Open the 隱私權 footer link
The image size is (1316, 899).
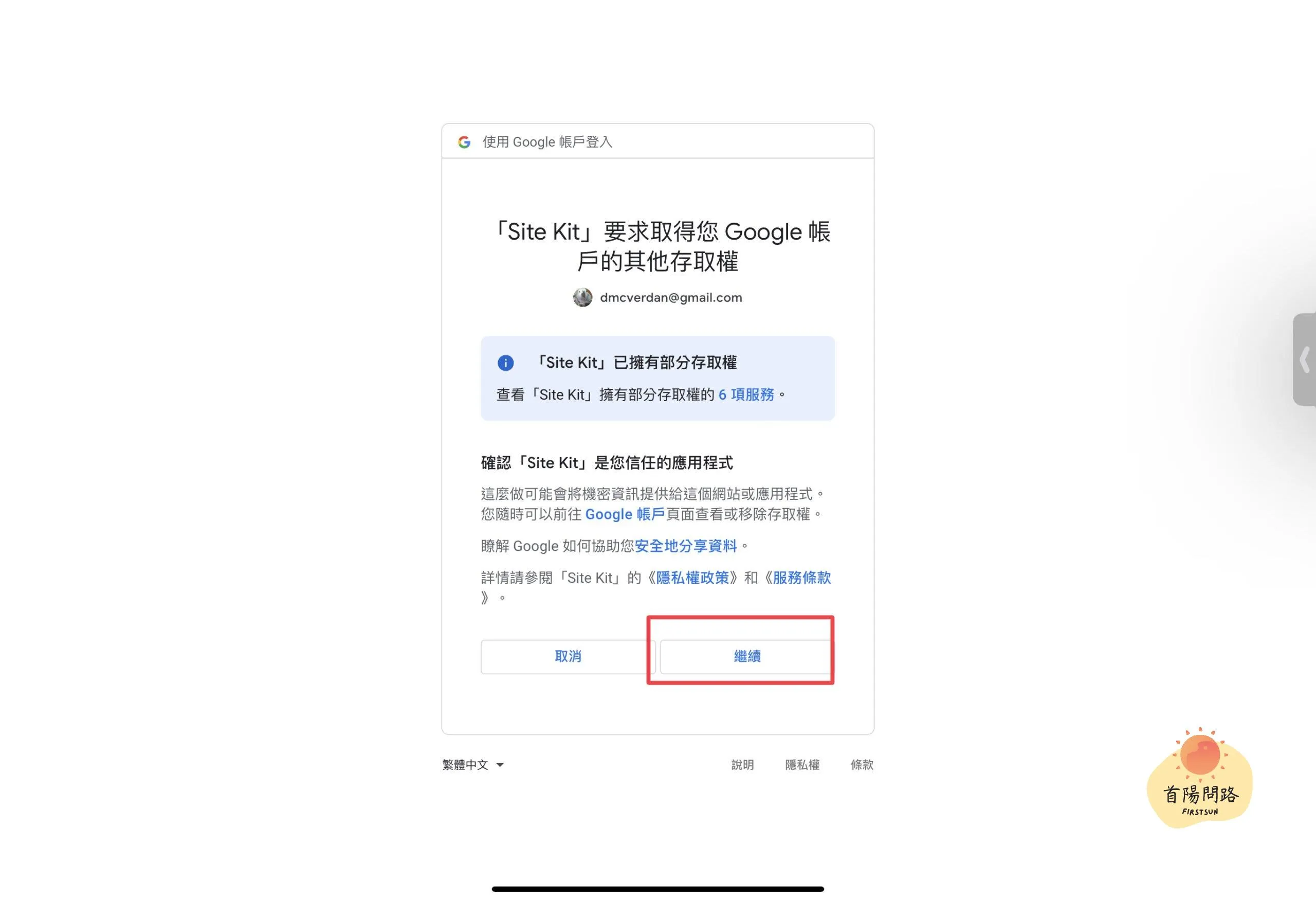point(802,765)
